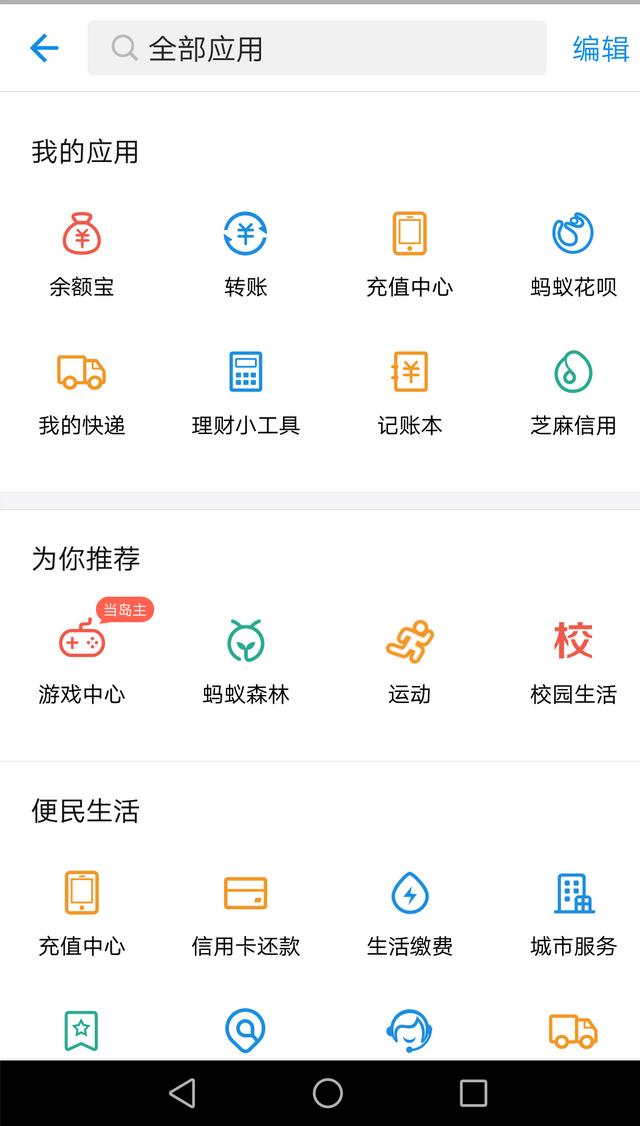Open 余额宝
This screenshot has width=640, height=1126.
82,253
